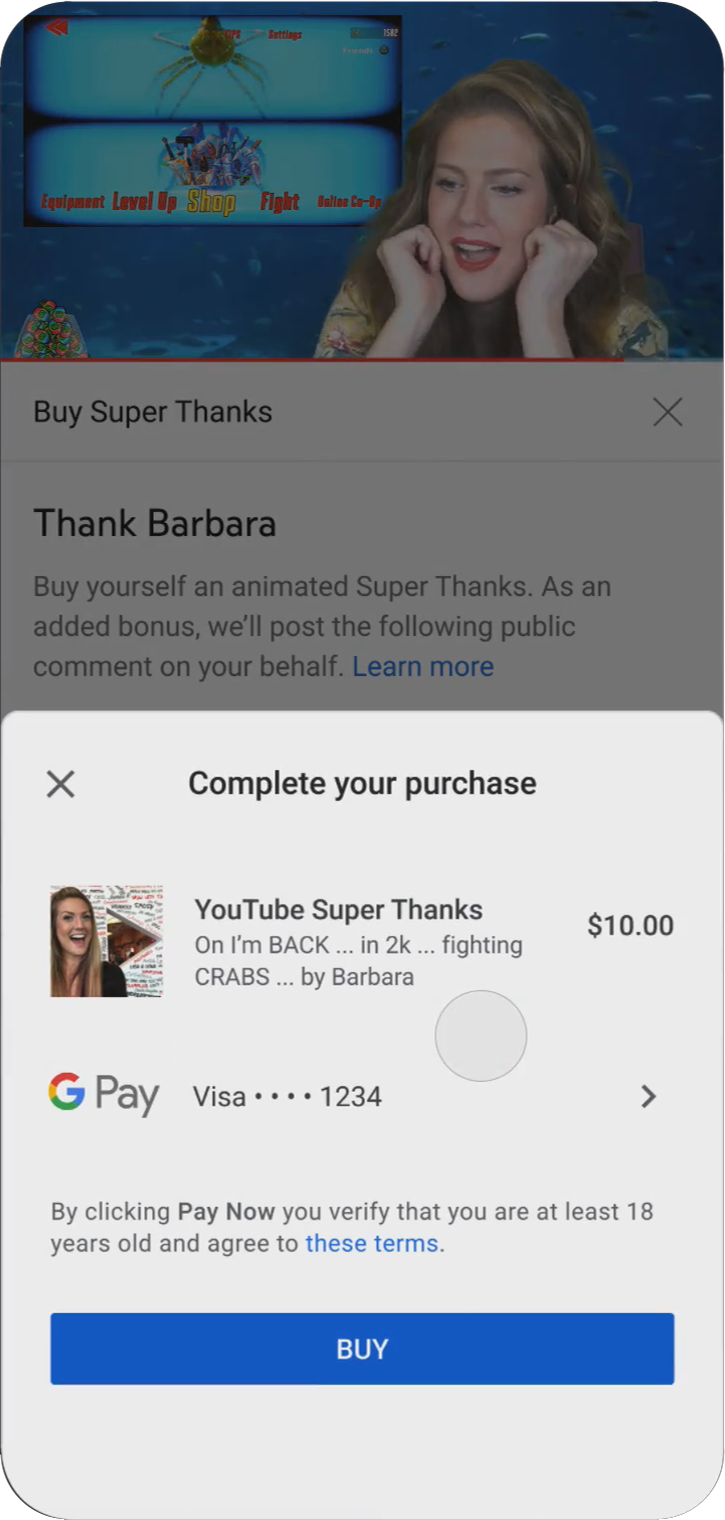Open the 'these terms' link

(372, 1244)
